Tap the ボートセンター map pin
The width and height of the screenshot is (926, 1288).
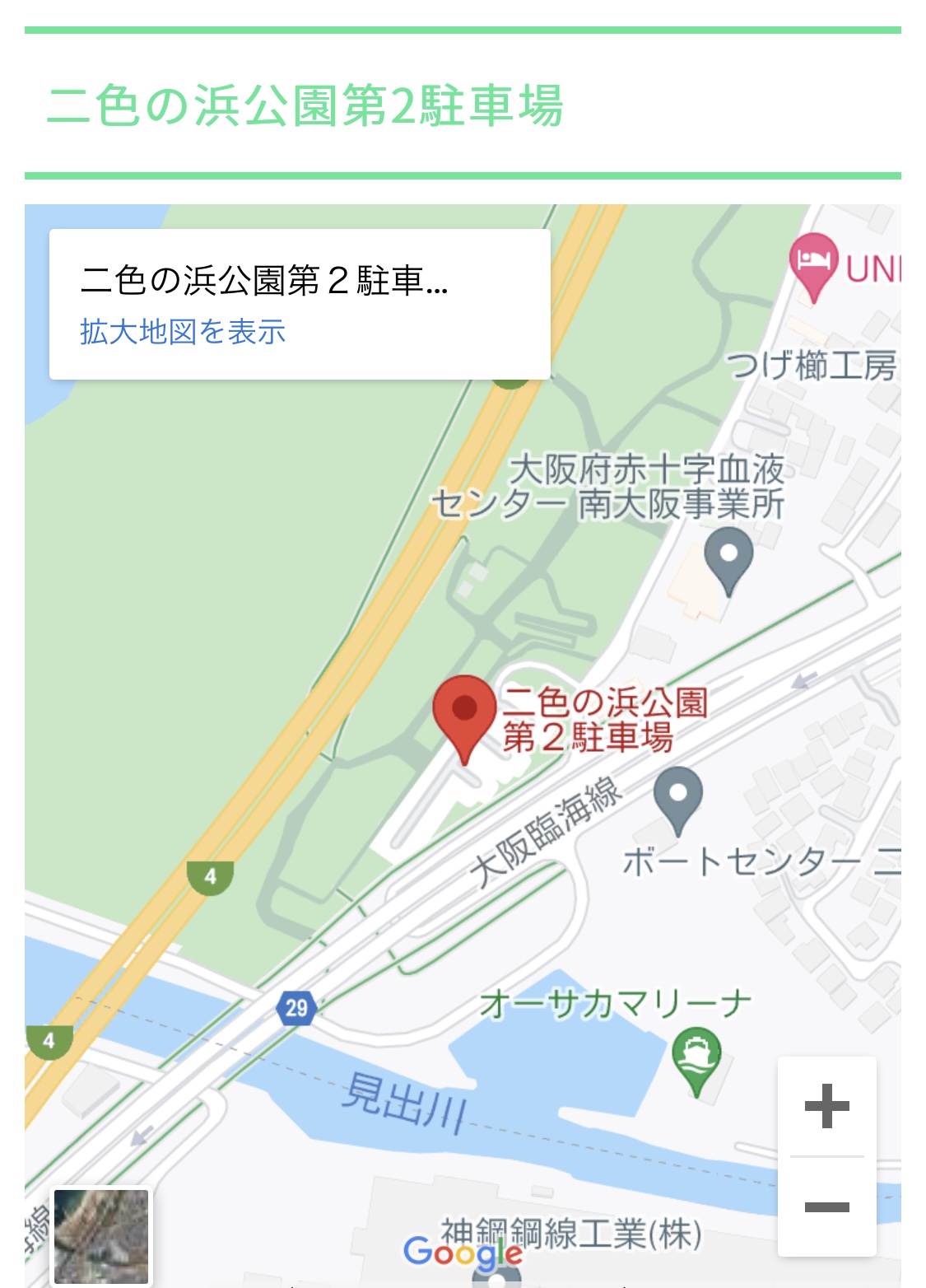(677, 798)
